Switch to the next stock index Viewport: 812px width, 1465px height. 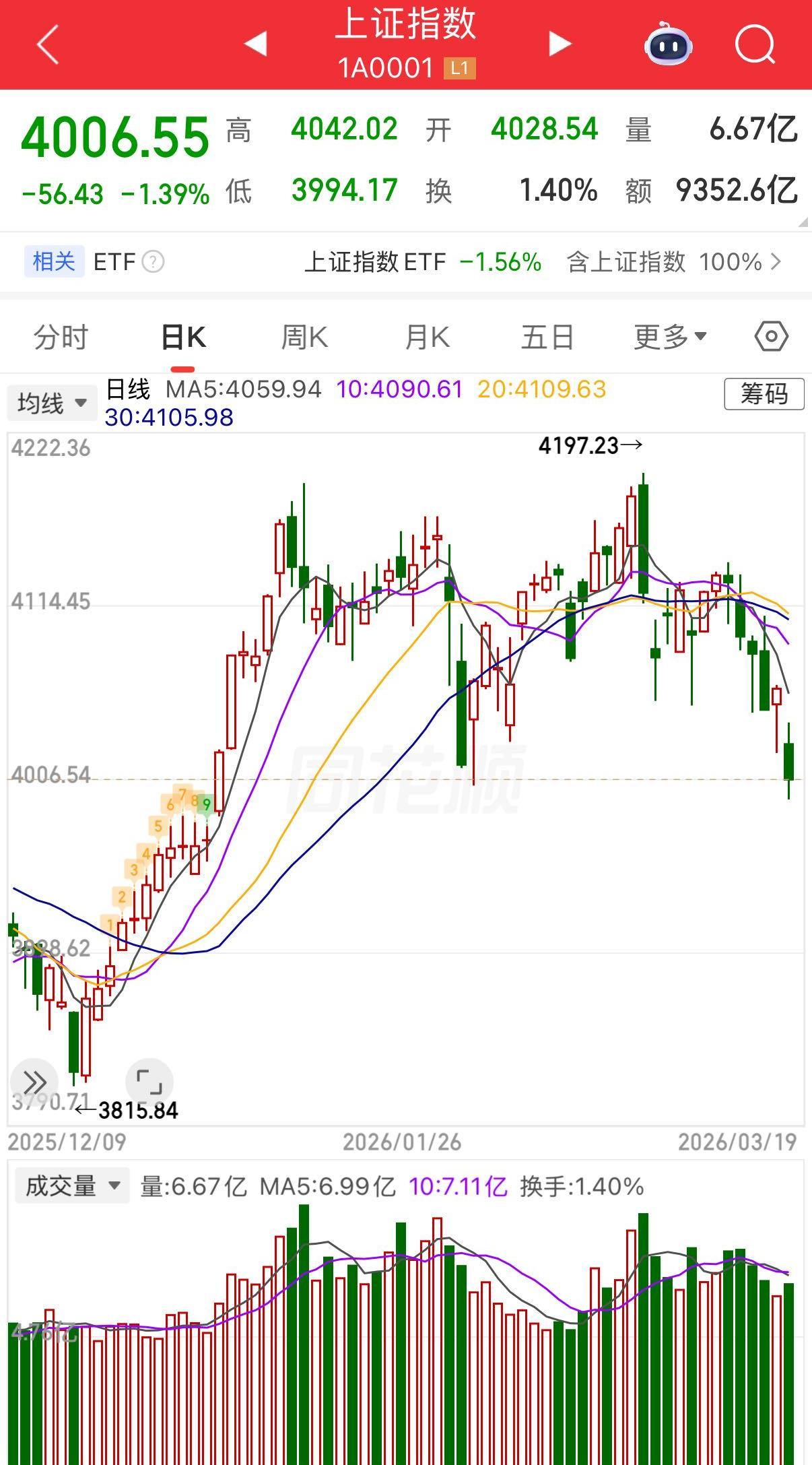(x=559, y=44)
